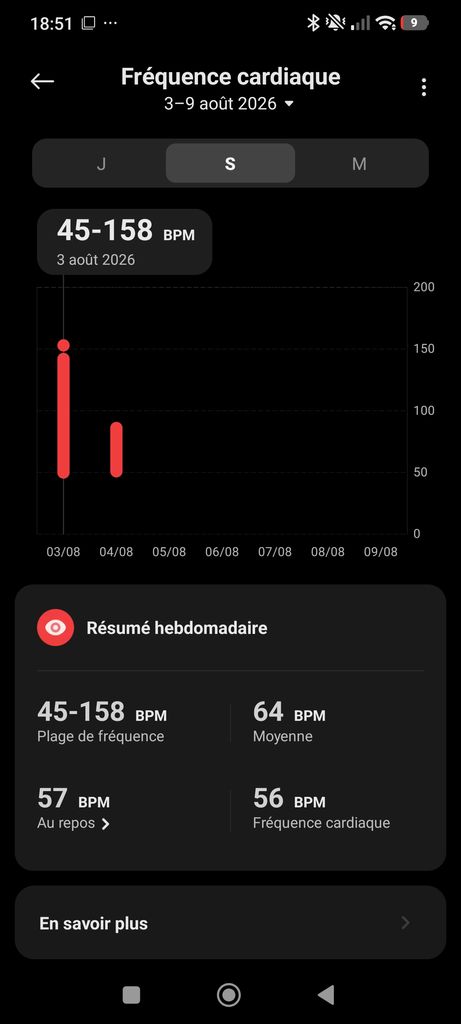Screen dimensions: 461x1024
Task: Select the 04/08 bar in the chart
Action: tap(116, 450)
